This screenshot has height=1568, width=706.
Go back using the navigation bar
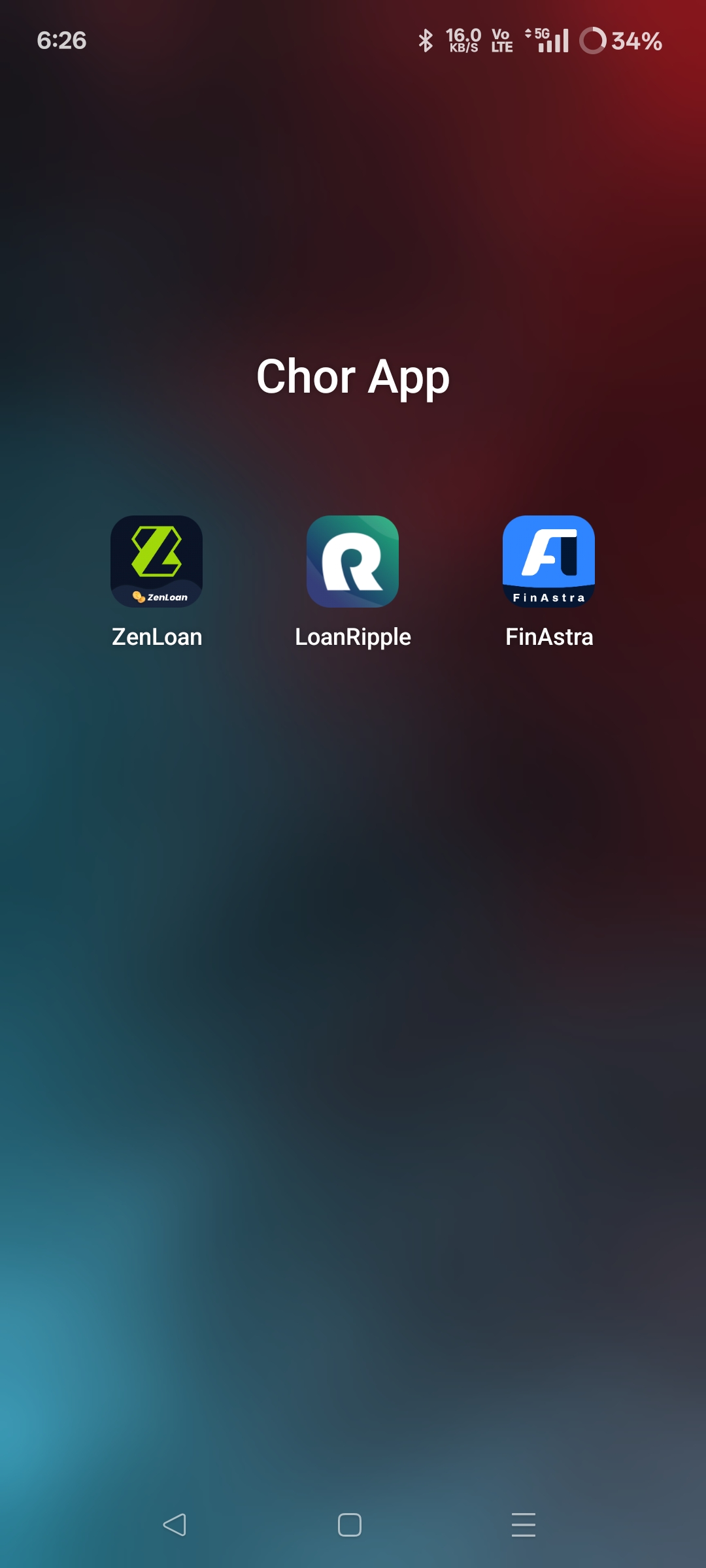point(175,1525)
